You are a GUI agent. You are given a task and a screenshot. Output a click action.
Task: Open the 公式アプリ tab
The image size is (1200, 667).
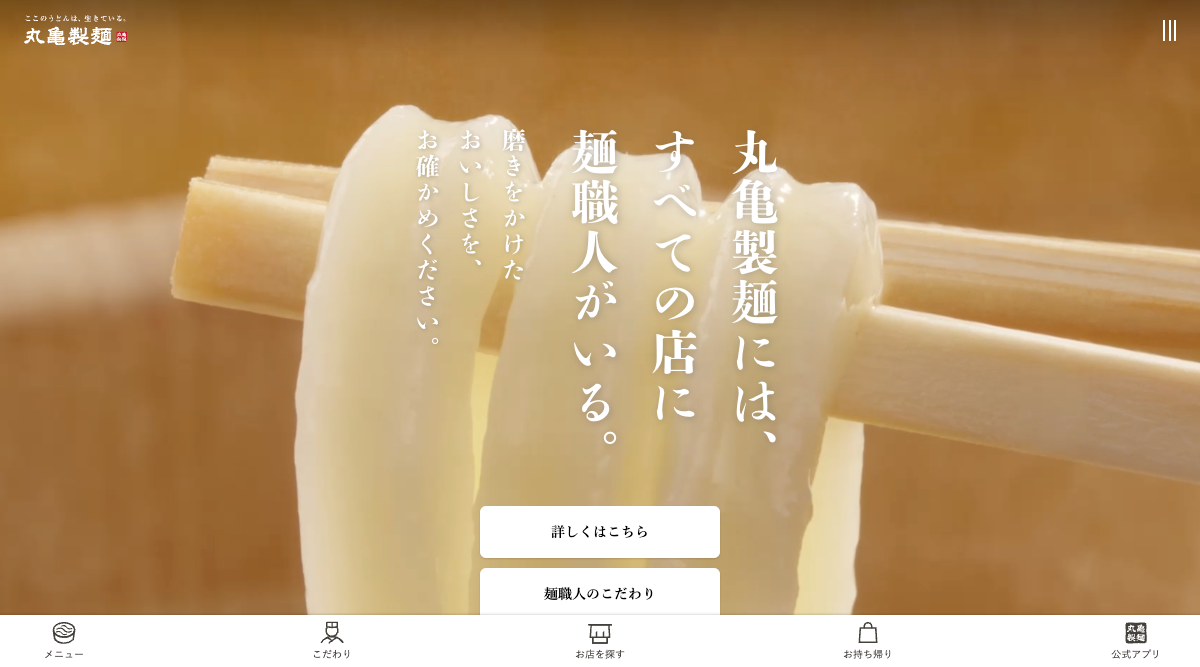pos(1135,640)
